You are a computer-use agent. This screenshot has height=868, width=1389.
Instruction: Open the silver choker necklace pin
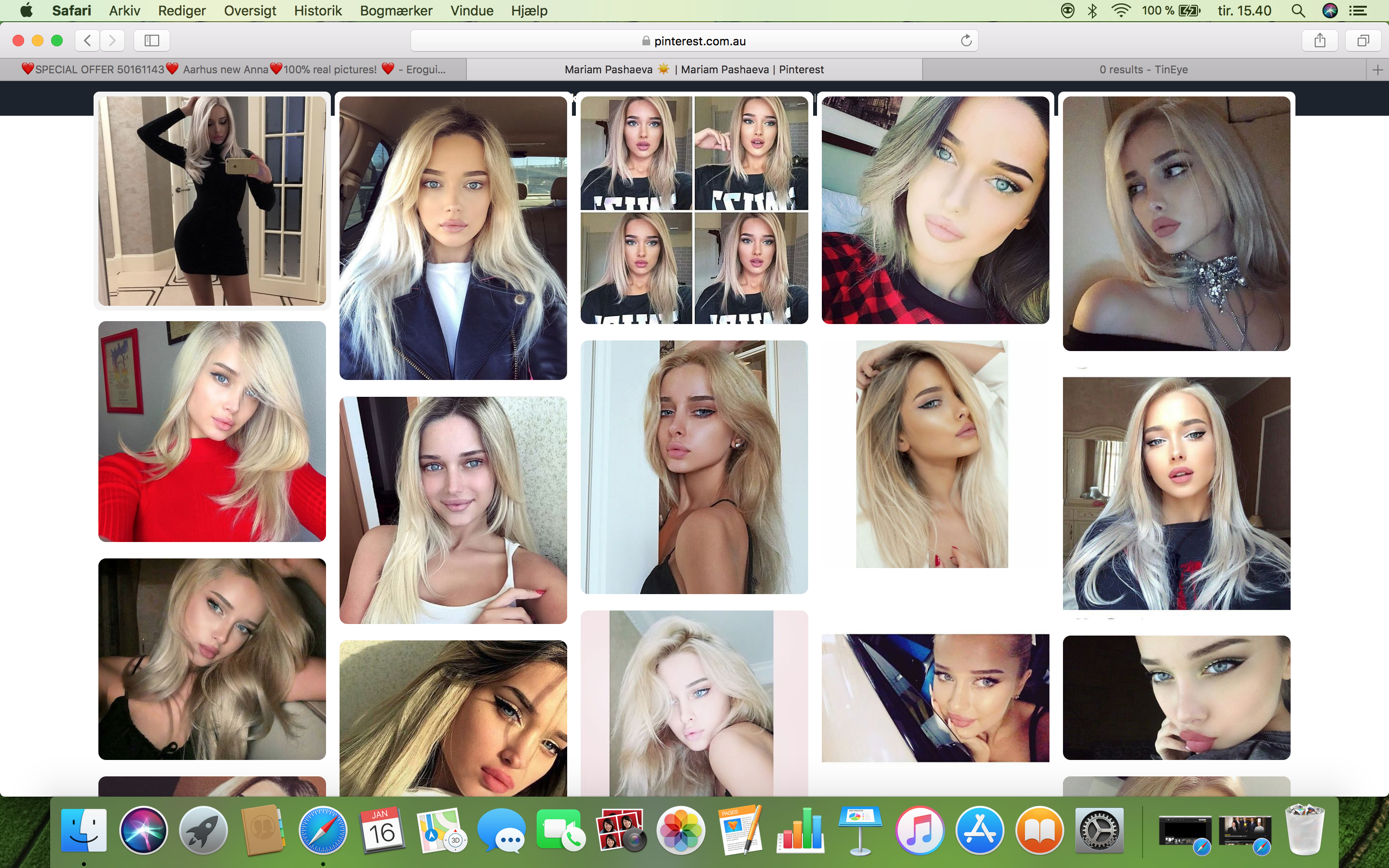(x=1176, y=223)
